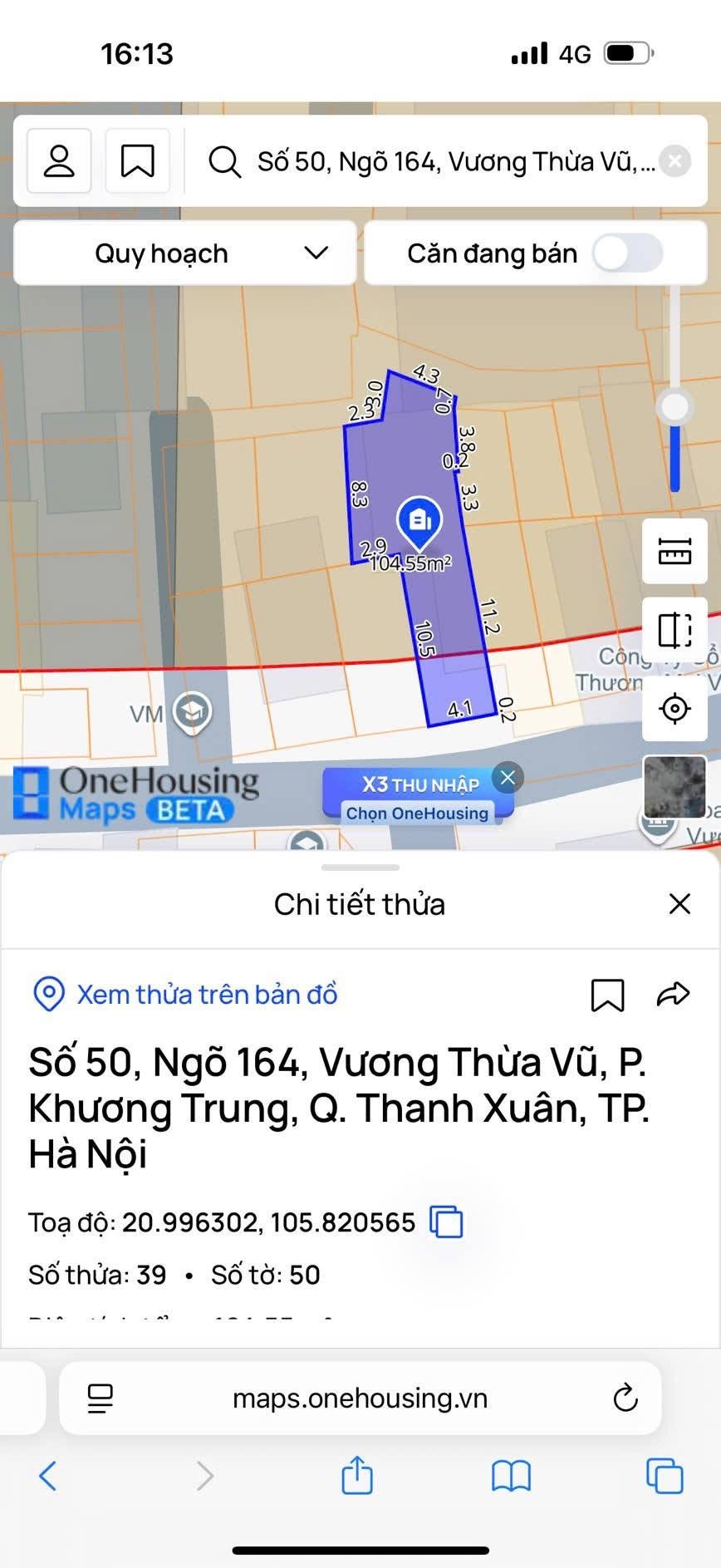The width and height of the screenshot is (721, 1568).
Task: Open the user profile icon
Action: click(59, 160)
